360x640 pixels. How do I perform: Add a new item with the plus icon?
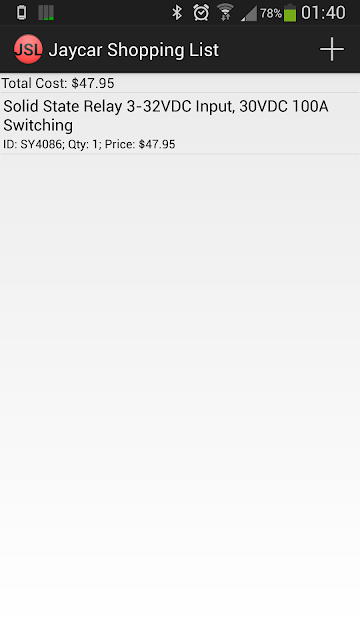[332, 49]
